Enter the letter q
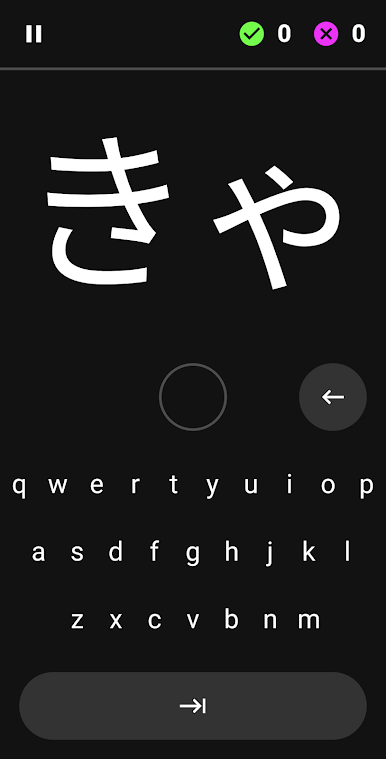386x759 pixels. coord(19,485)
